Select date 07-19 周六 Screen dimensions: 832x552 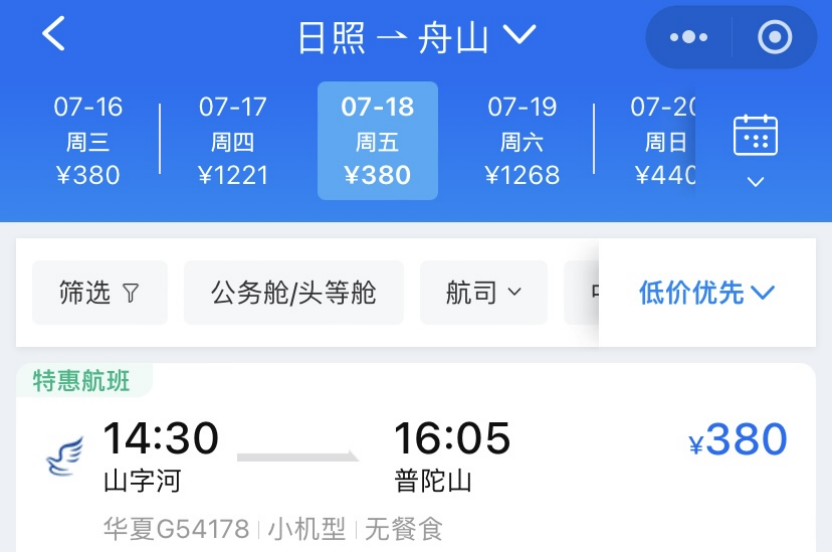click(522, 141)
